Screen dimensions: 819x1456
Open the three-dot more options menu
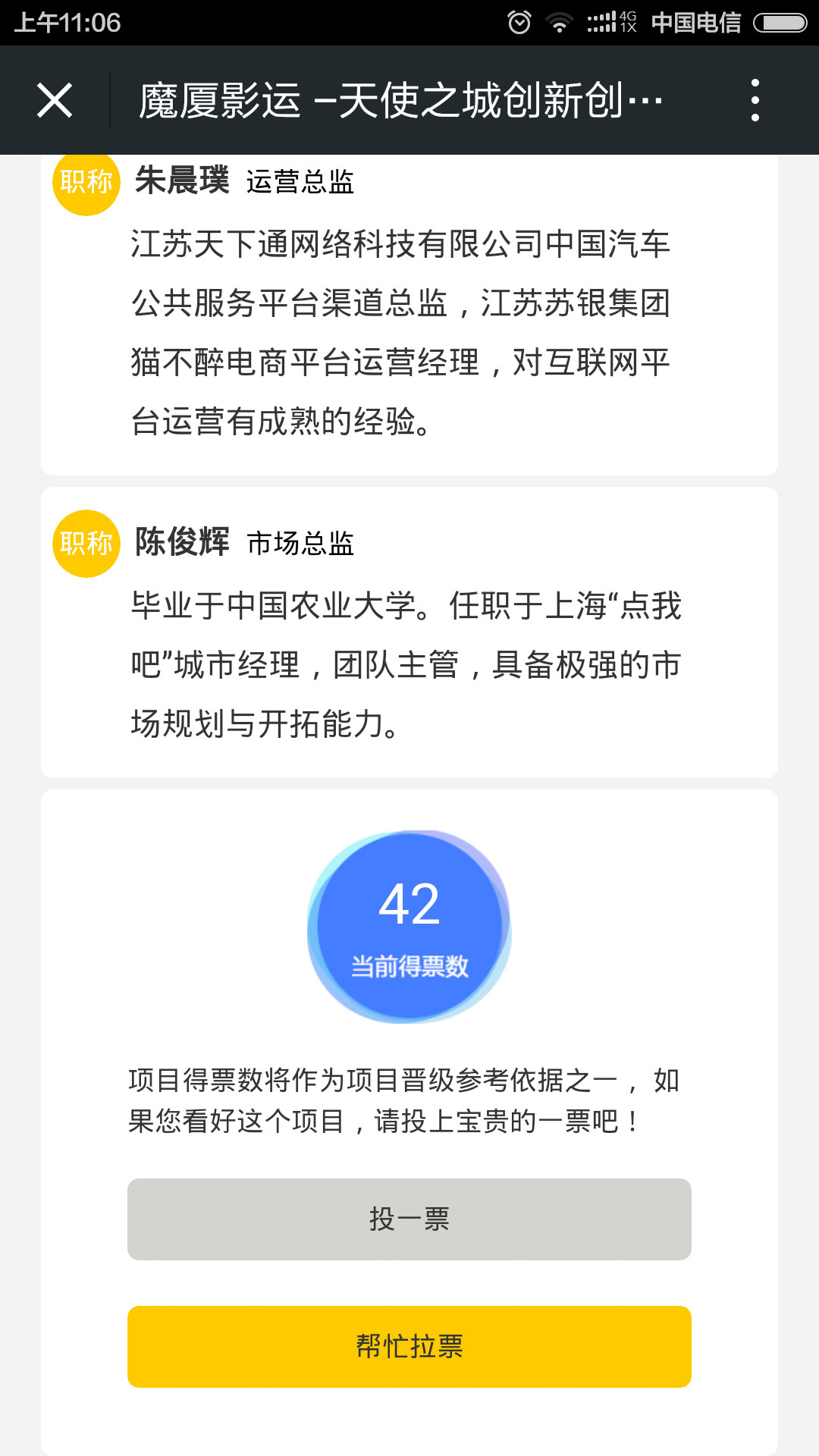pos(755,101)
